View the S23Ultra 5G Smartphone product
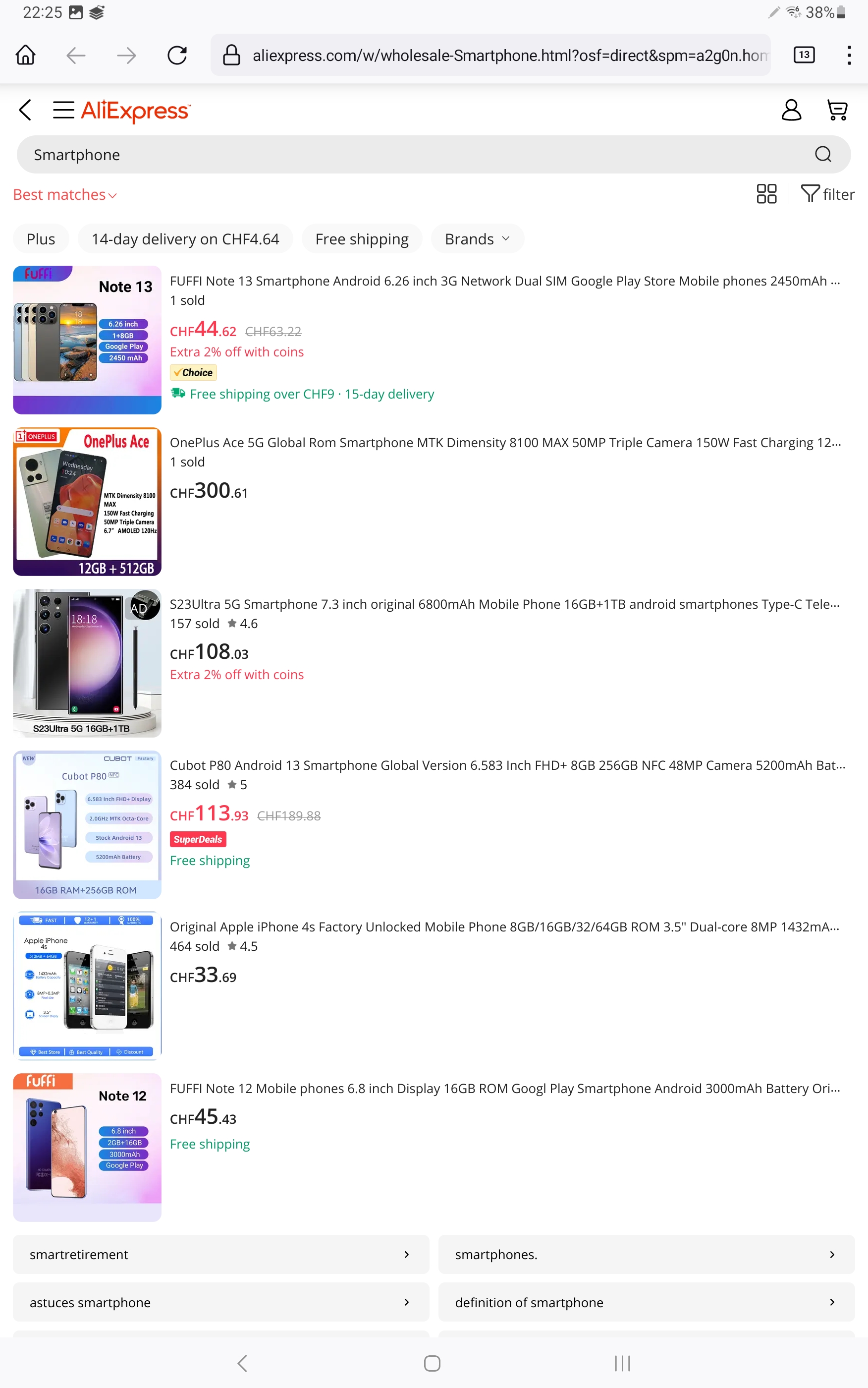 [x=504, y=604]
